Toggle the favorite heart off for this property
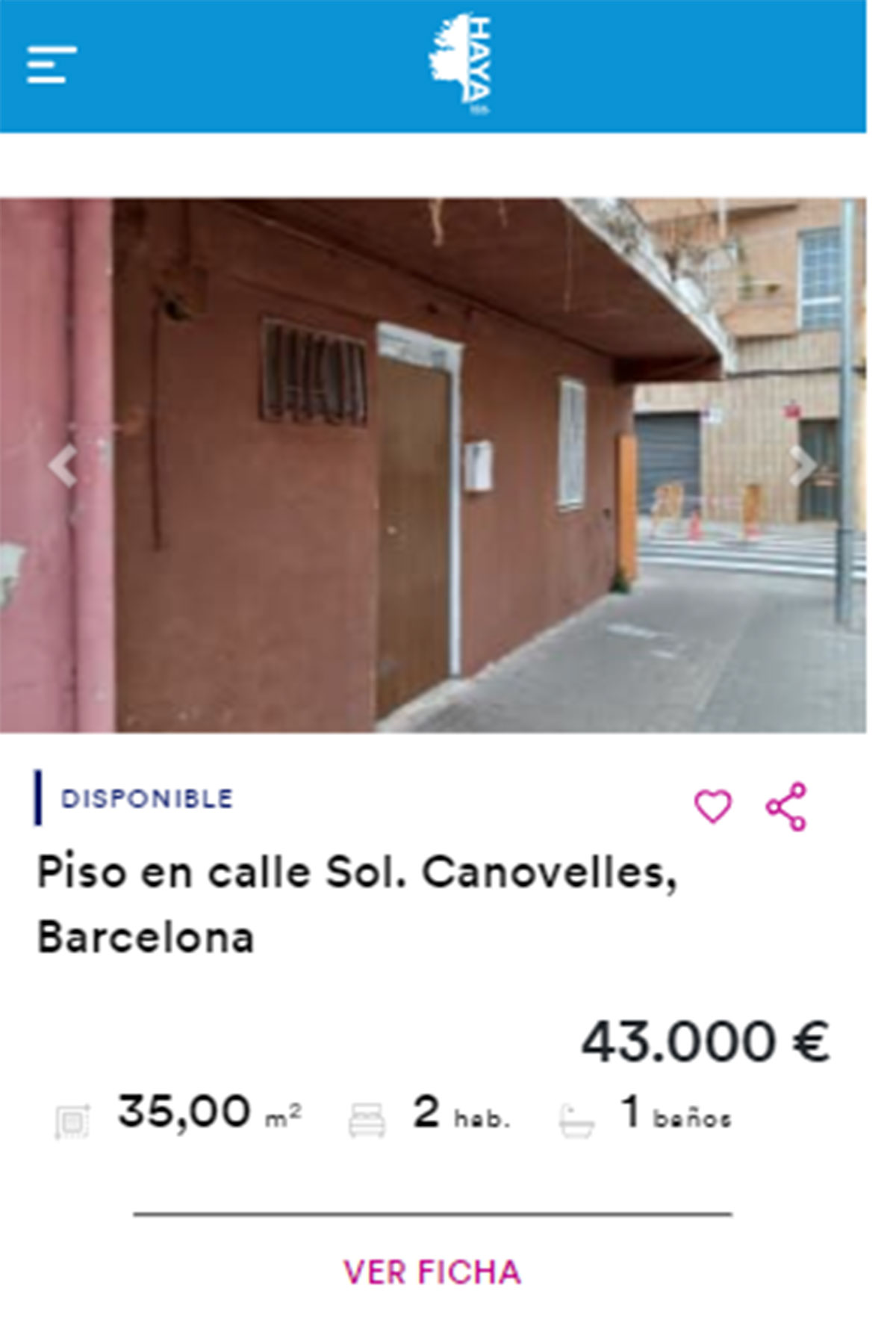Image resolution: width=896 pixels, height=1331 pixels. 713,806
